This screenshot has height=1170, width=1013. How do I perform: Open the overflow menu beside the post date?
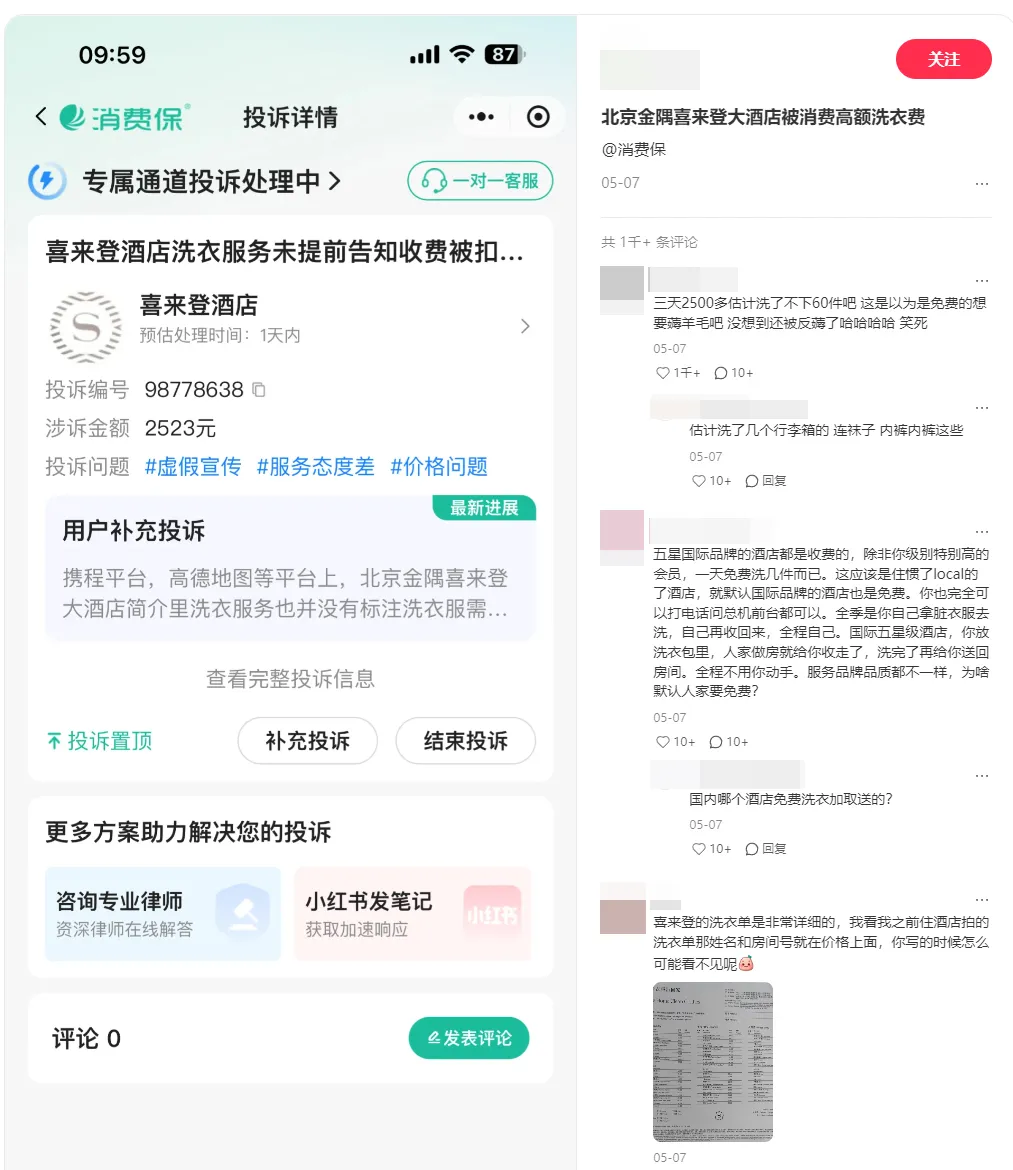(x=981, y=184)
